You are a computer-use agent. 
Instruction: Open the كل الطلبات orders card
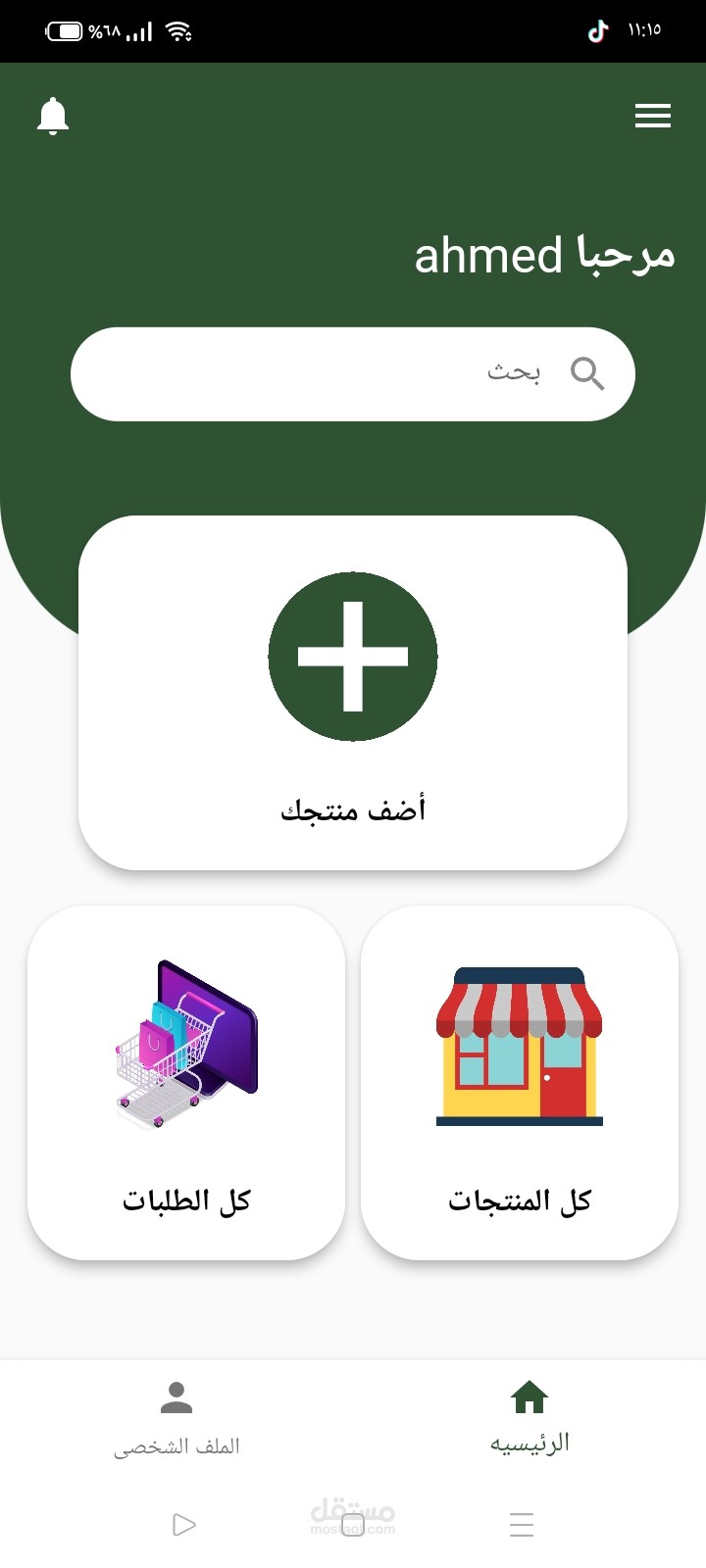pyautogui.click(x=186, y=1082)
